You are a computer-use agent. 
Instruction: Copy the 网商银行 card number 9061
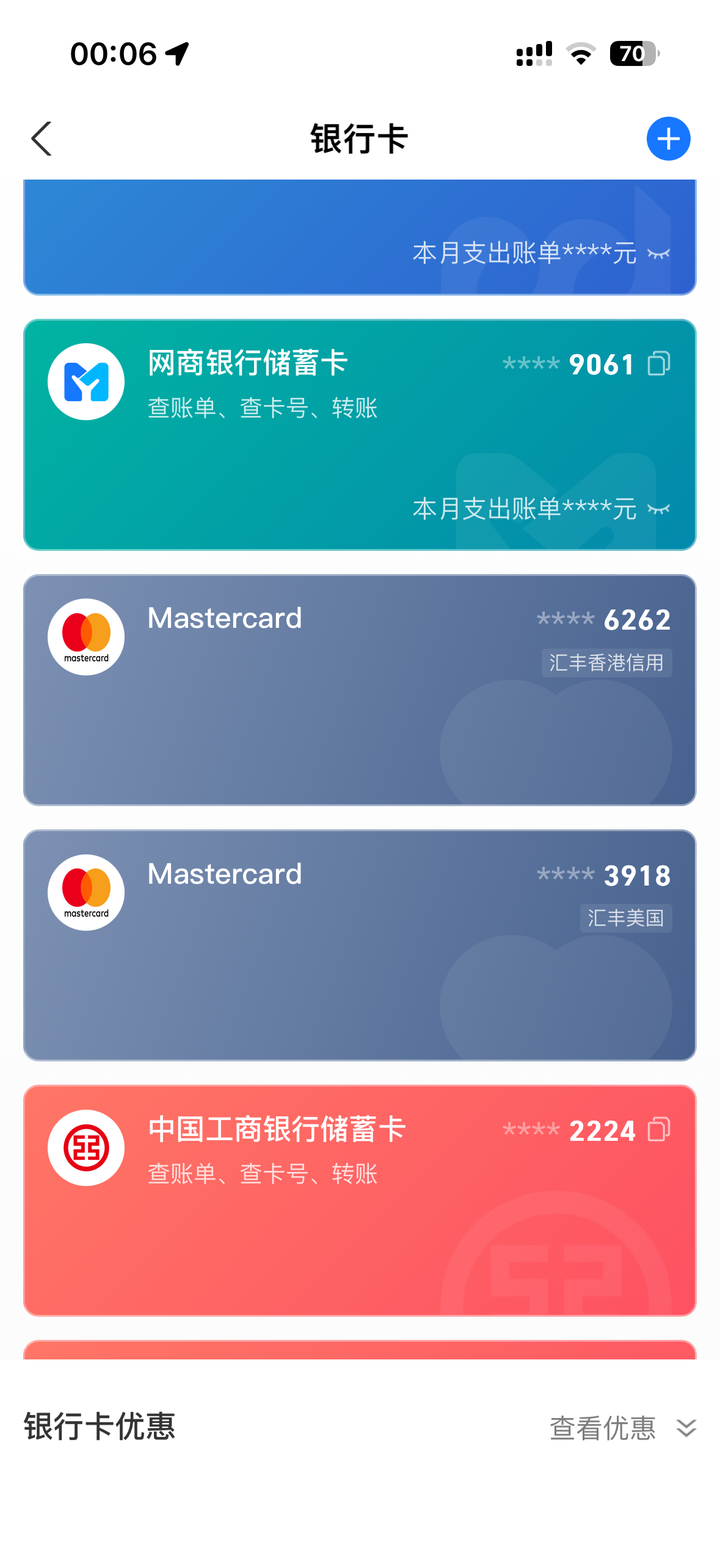[658, 364]
